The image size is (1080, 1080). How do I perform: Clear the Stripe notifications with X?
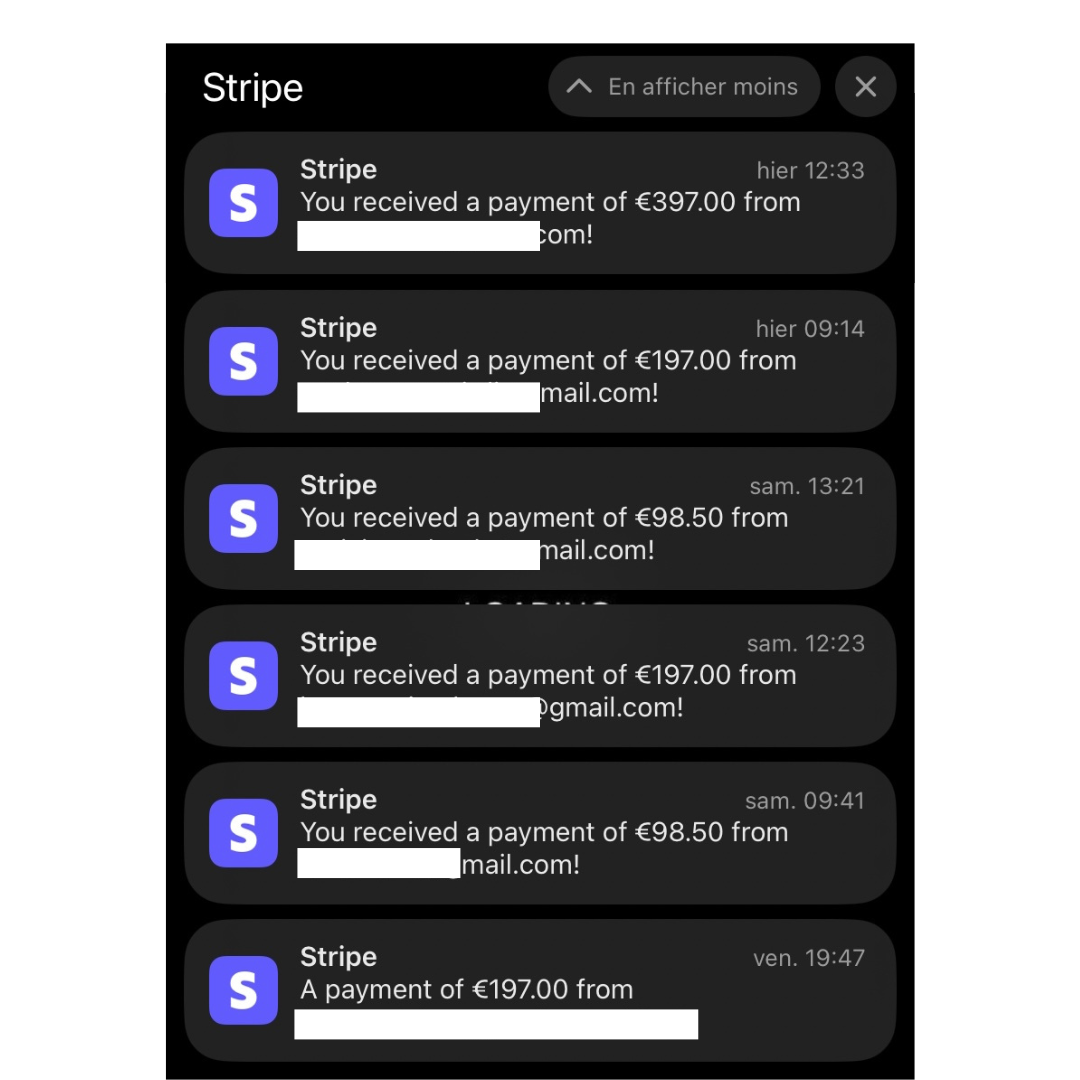865,87
